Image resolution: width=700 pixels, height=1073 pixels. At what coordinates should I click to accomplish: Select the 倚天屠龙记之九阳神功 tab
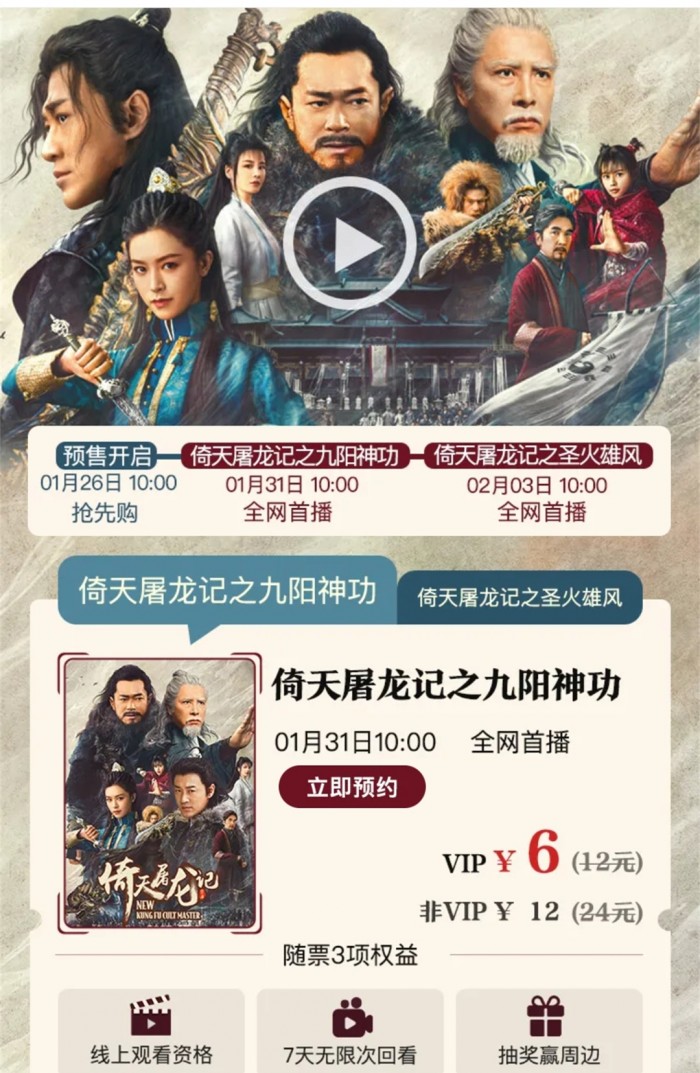pyautogui.click(x=227, y=590)
